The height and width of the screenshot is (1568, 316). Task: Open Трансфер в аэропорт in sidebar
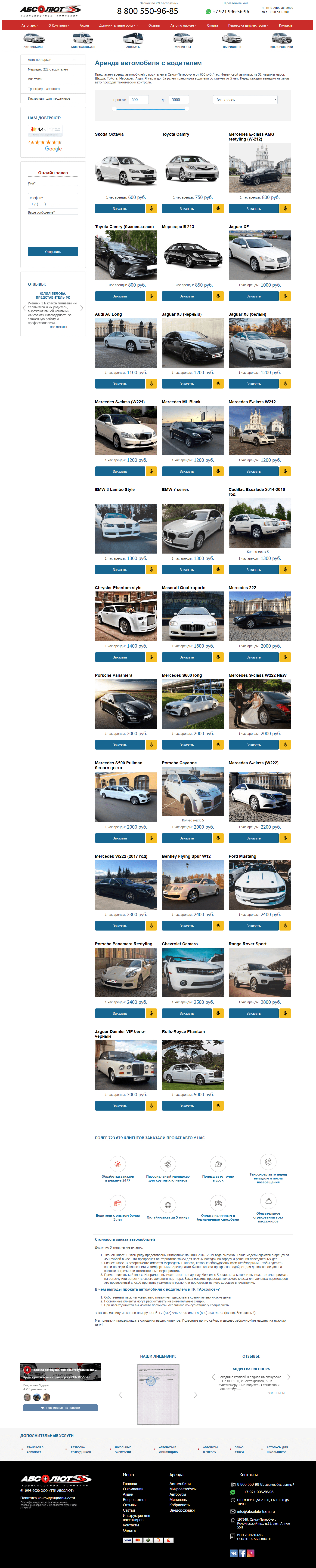coord(44,89)
